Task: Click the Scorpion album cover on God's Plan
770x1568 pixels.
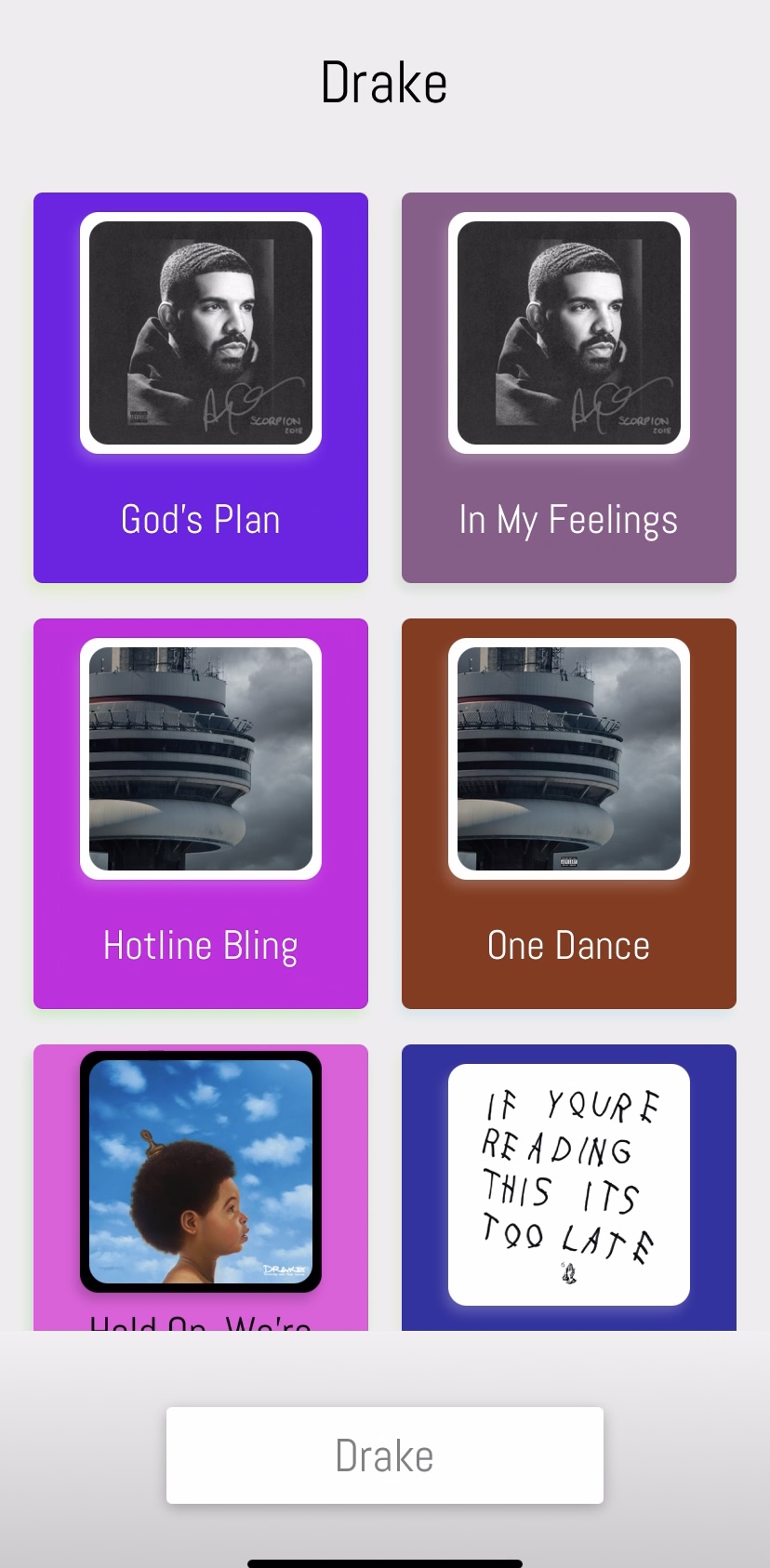Action: click(200, 333)
